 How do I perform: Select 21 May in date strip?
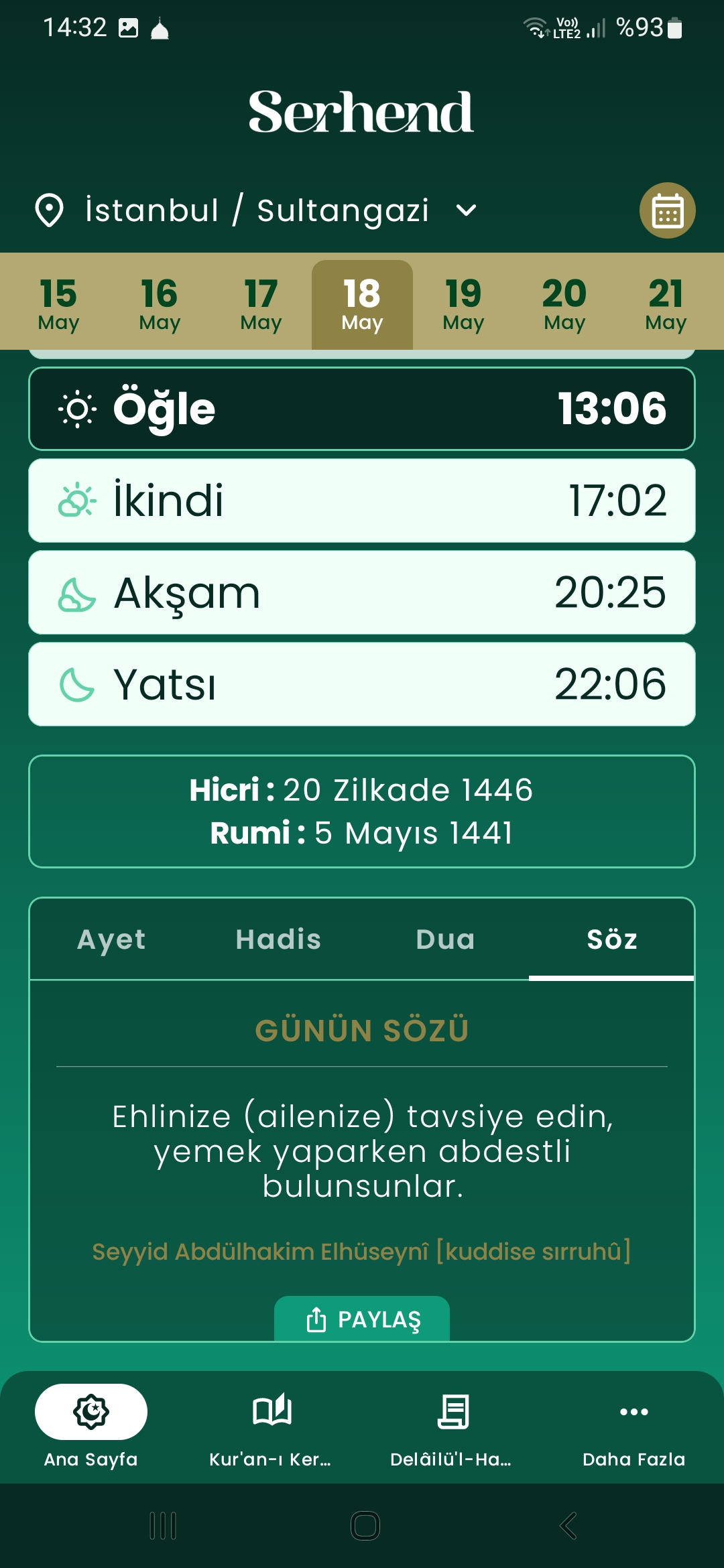[666, 304]
